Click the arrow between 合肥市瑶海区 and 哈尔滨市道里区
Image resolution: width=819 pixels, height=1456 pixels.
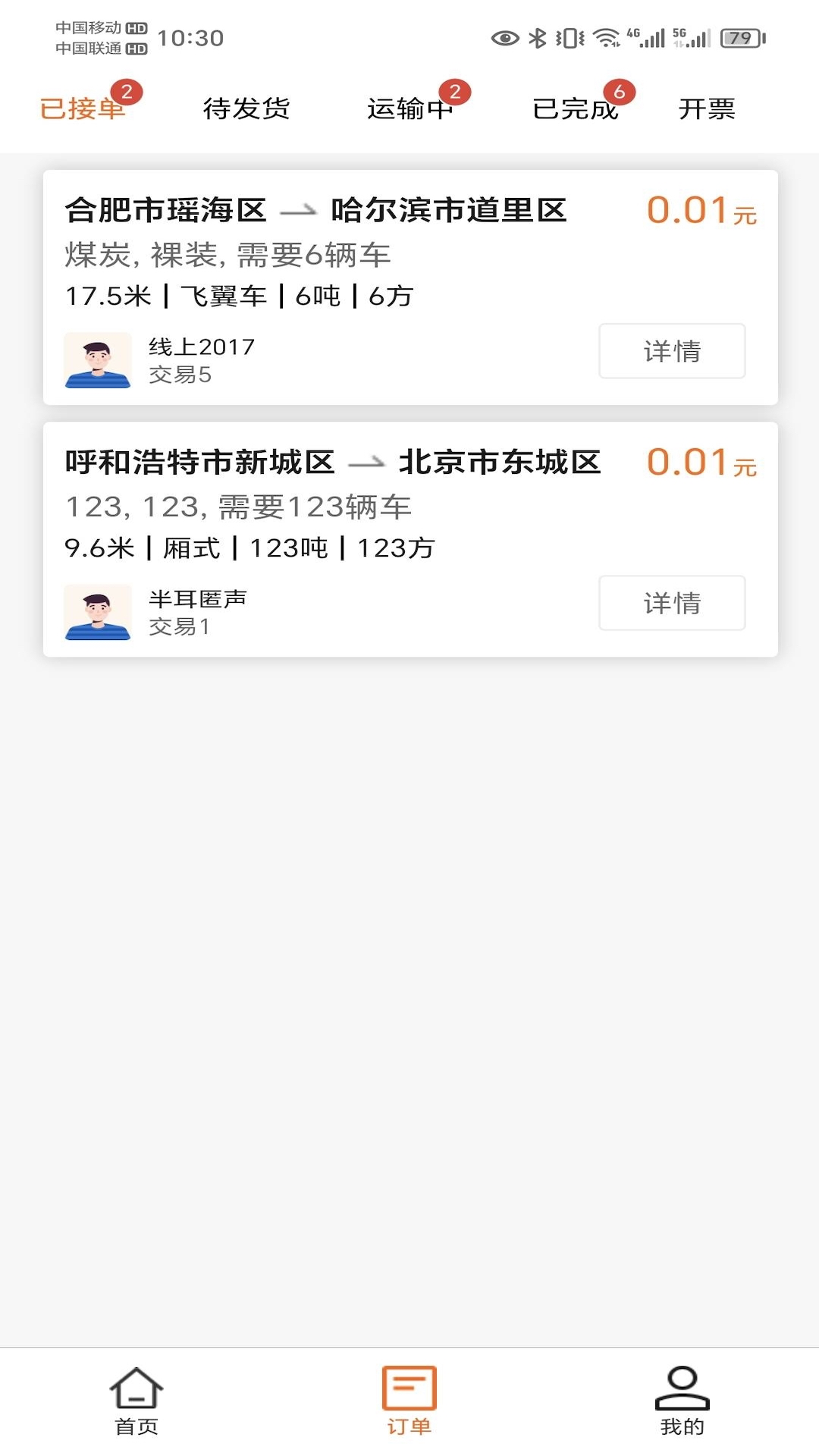[300, 209]
